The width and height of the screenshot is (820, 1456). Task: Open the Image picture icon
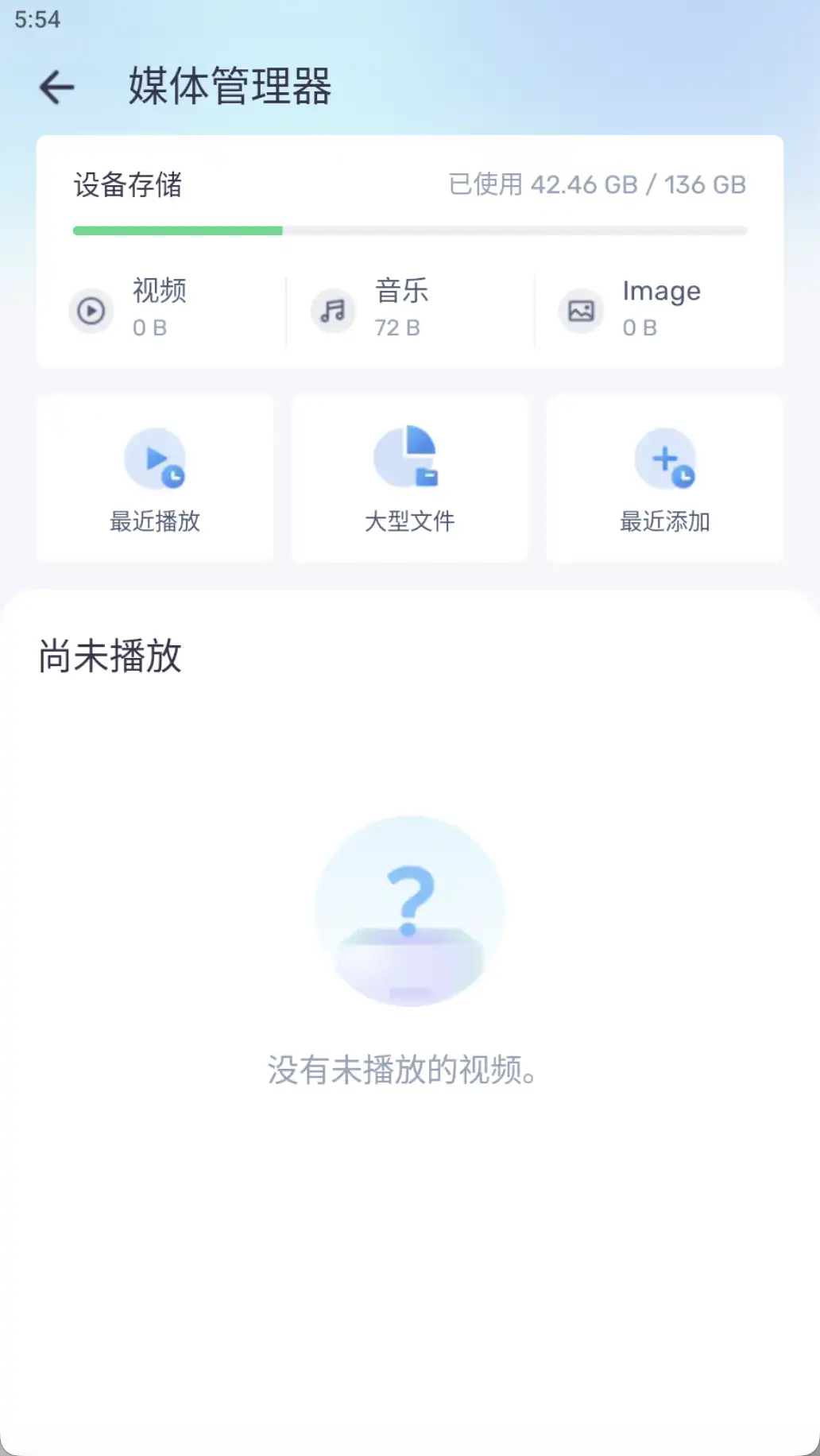[x=580, y=311]
